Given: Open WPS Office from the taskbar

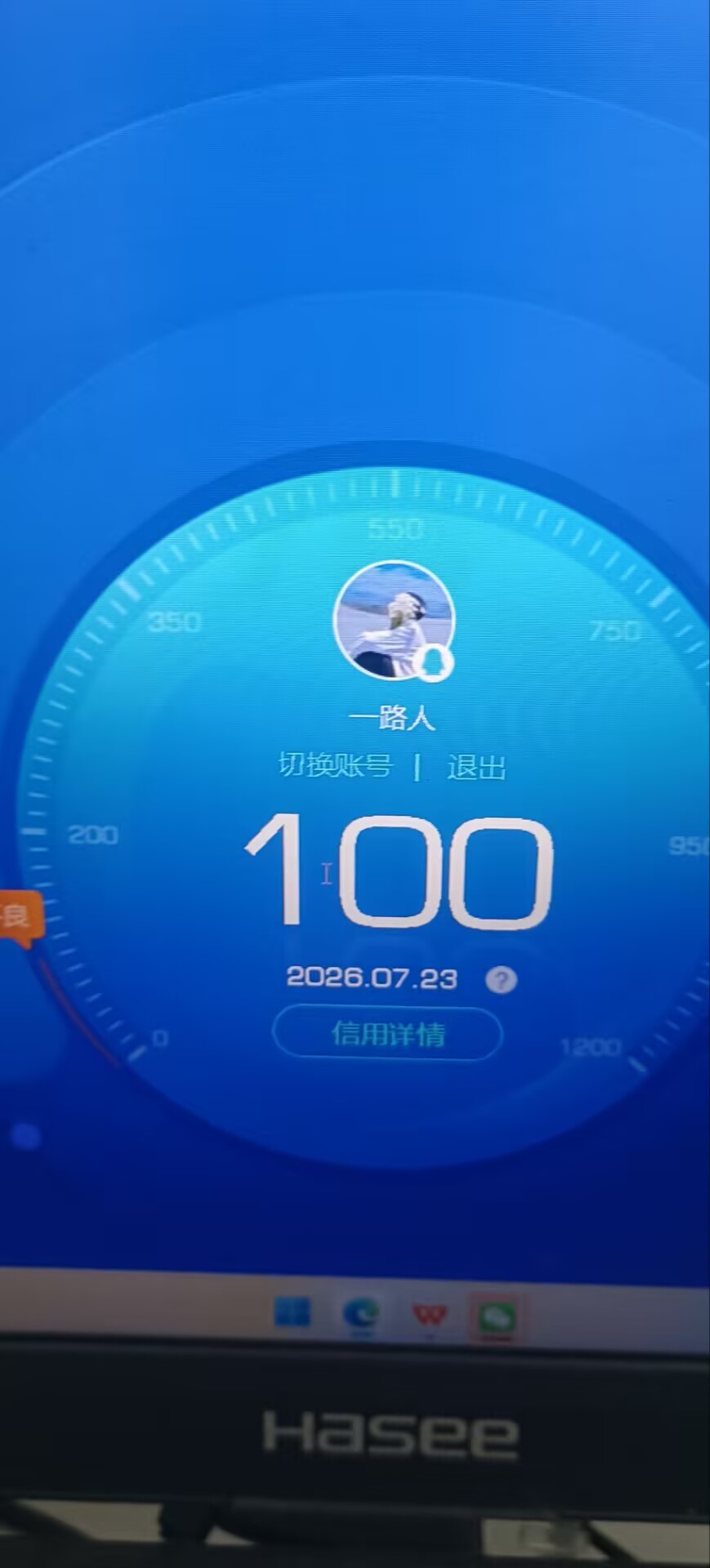Looking at the screenshot, I should pos(429,1316).
